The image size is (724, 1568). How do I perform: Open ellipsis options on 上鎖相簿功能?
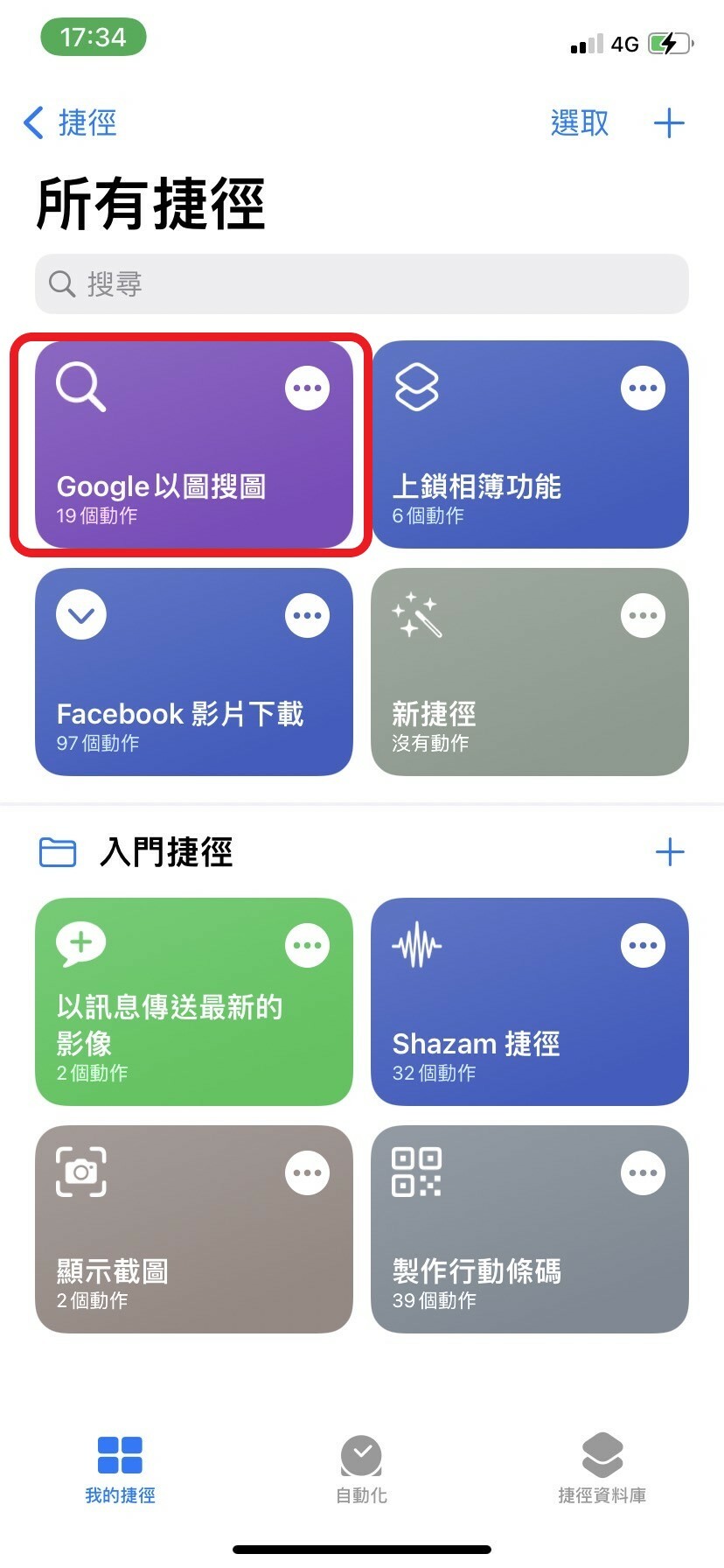coord(643,388)
